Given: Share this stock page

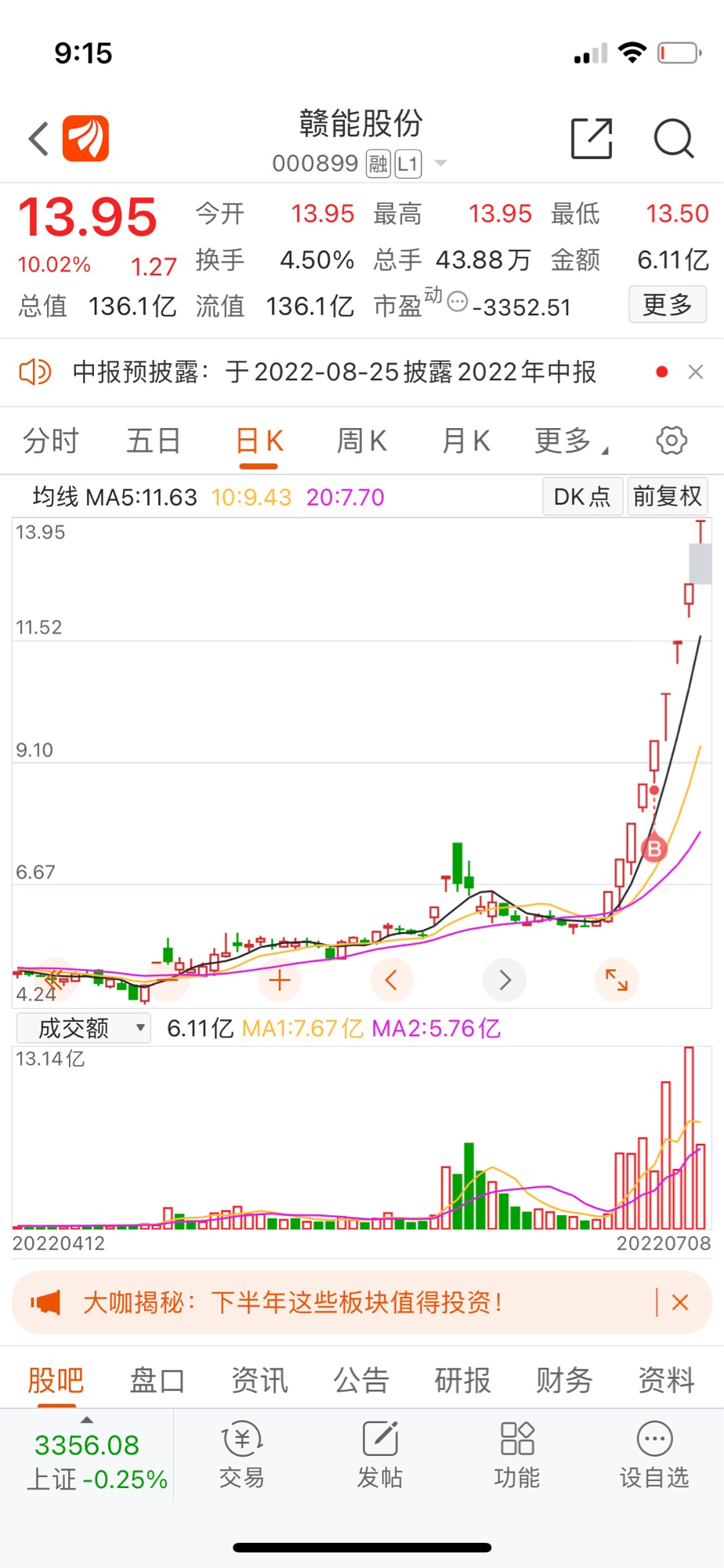Looking at the screenshot, I should (592, 139).
